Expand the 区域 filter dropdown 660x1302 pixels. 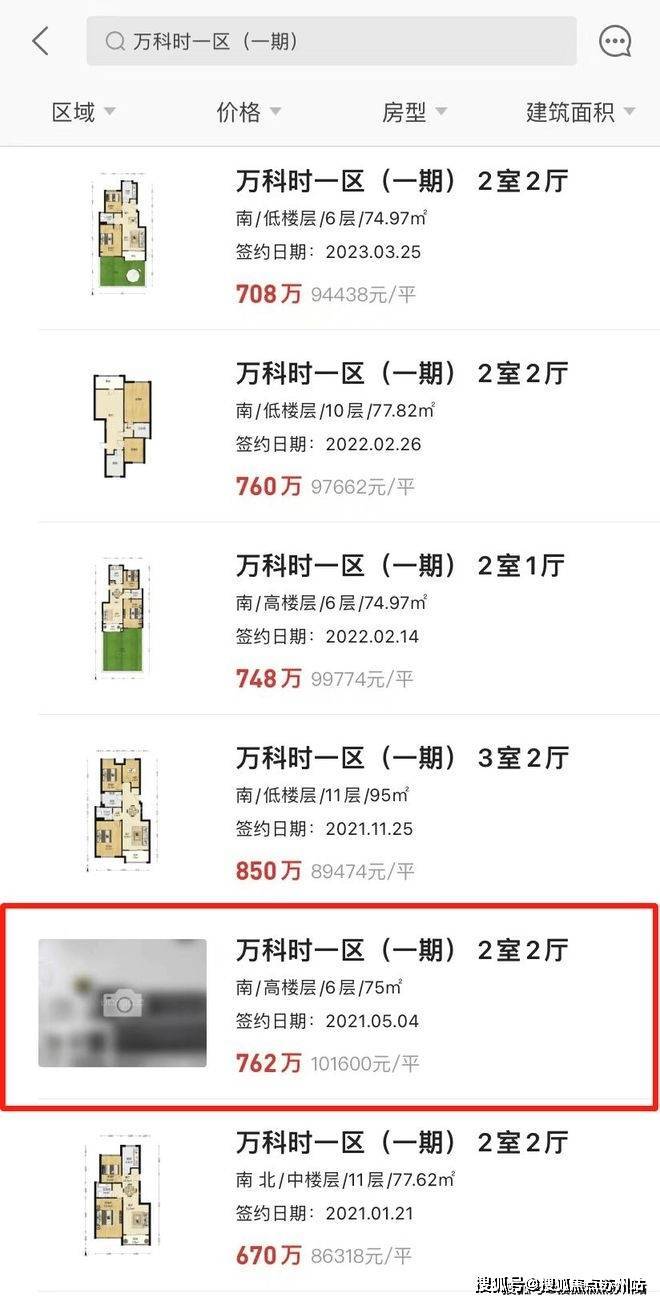(83, 112)
